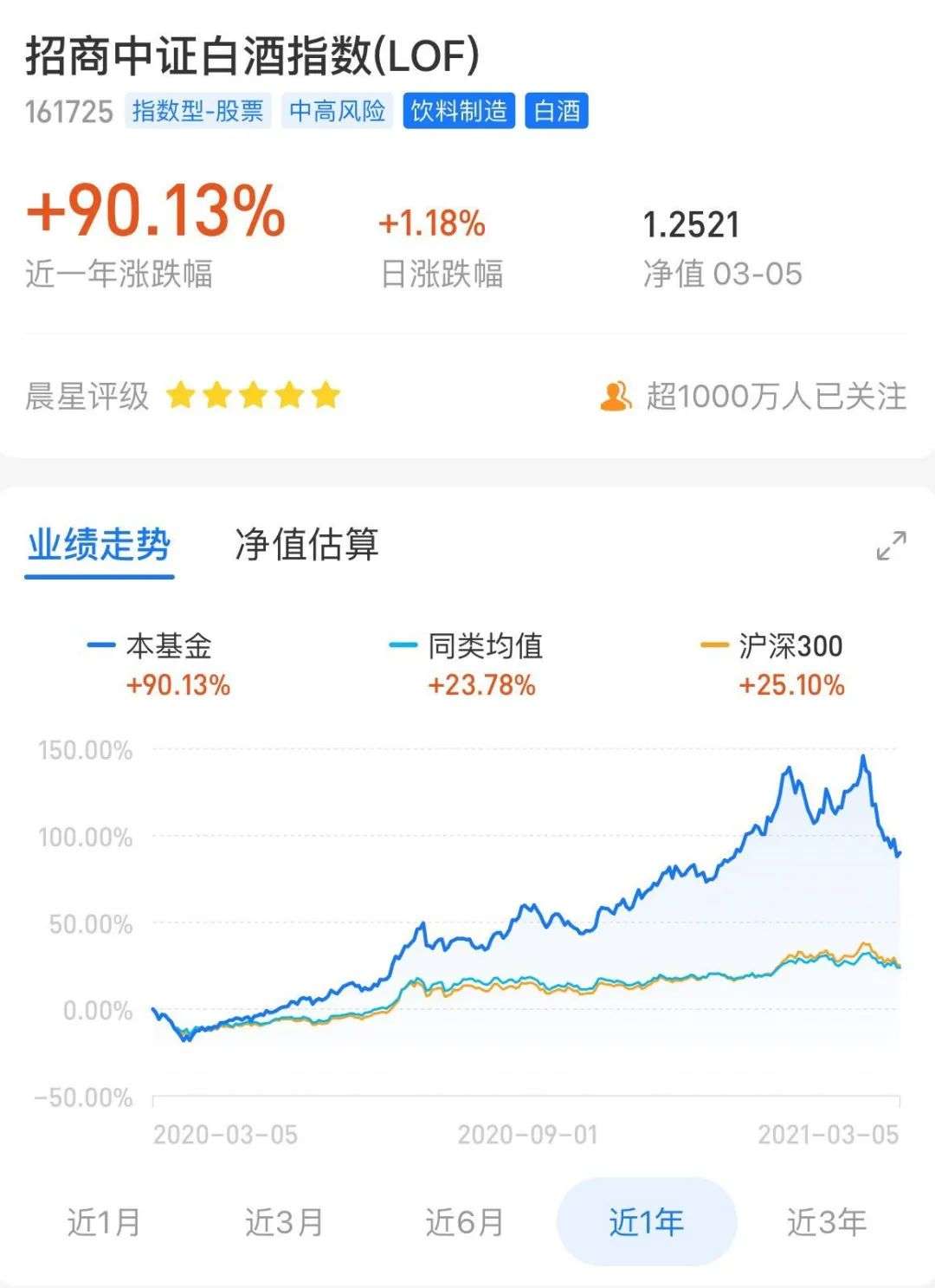This screenshot has width=935, height=1288.
Task: Select the 业绩走势 tab
Action: tap(99, 545)
